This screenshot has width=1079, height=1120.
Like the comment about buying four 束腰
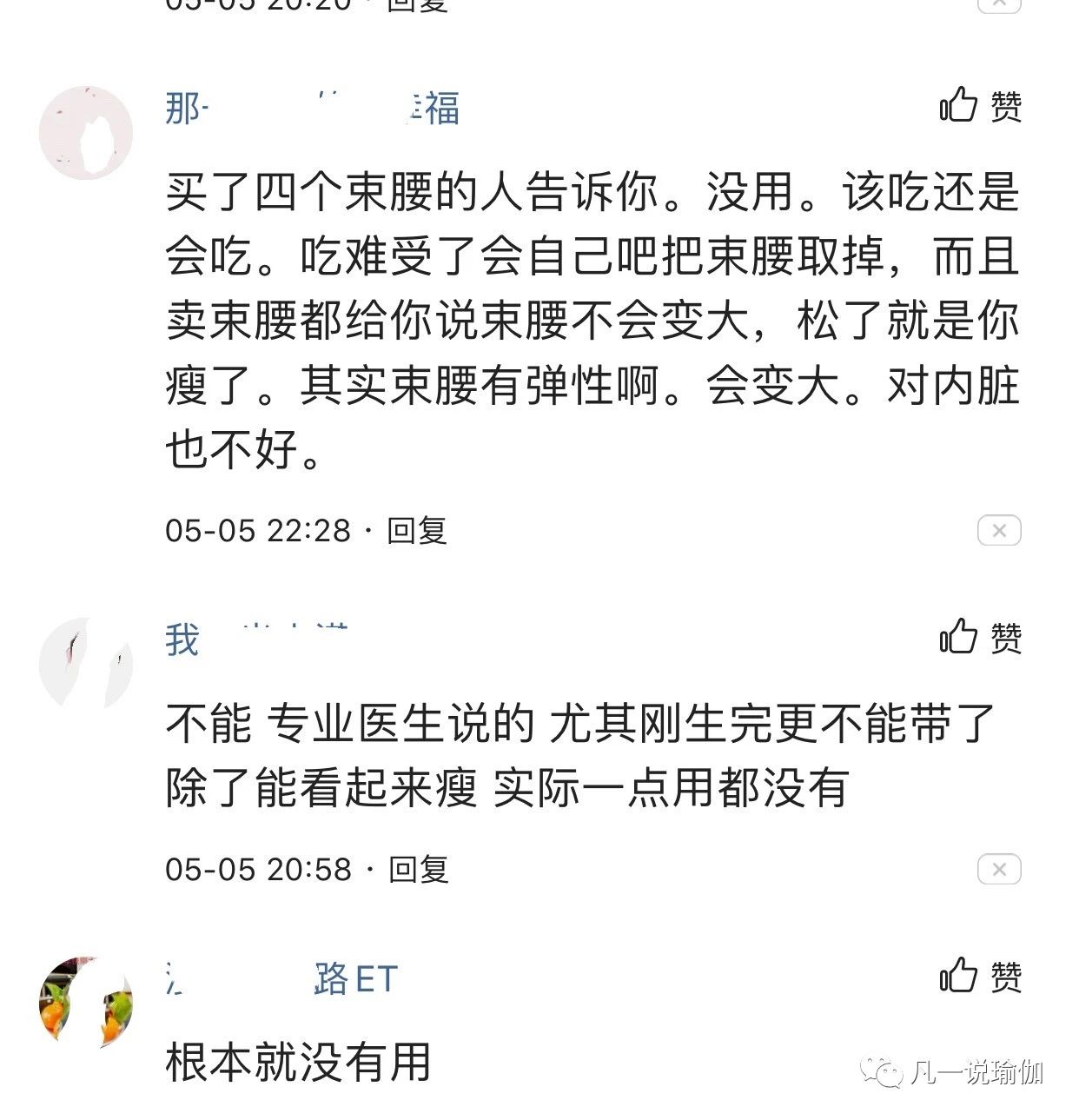pos(979,106)
